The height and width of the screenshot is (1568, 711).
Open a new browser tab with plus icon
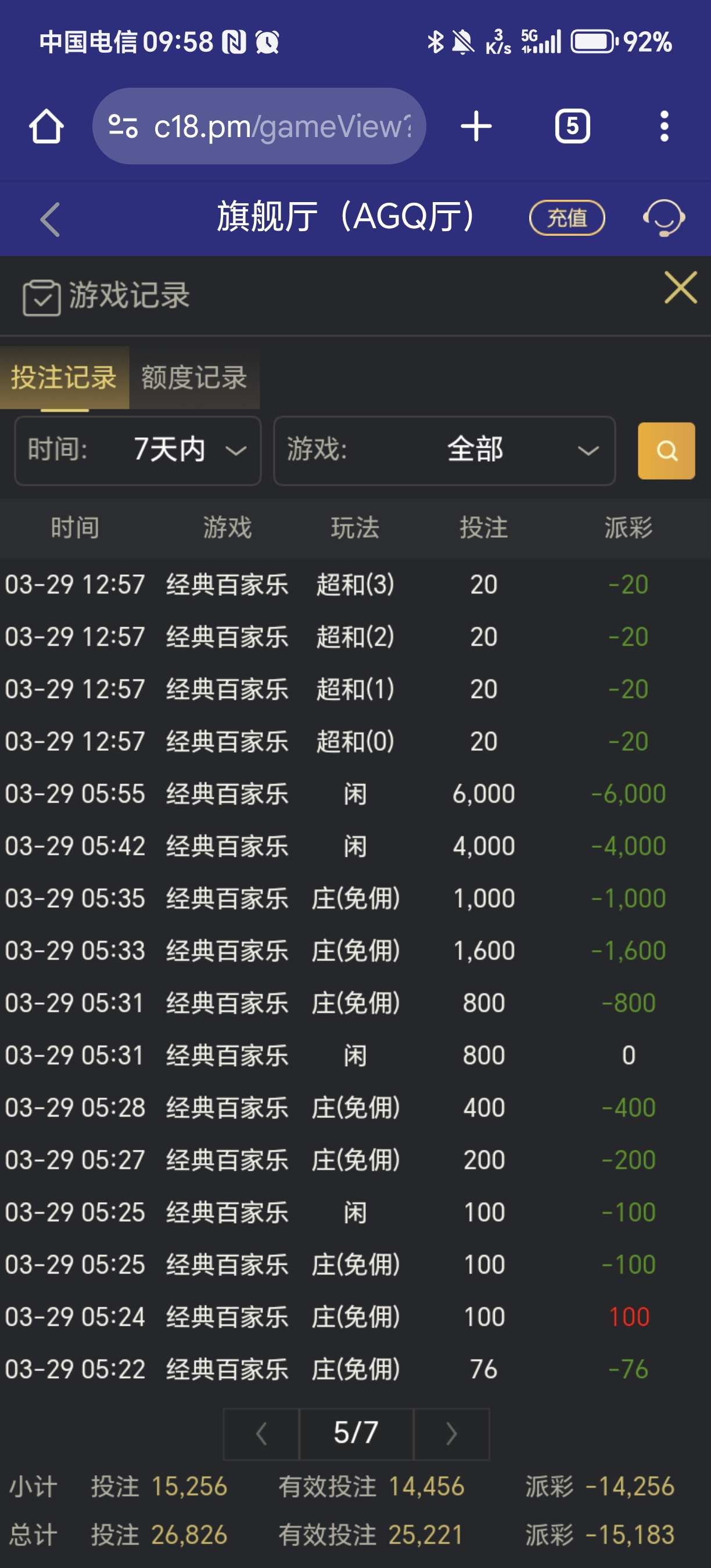476,125
